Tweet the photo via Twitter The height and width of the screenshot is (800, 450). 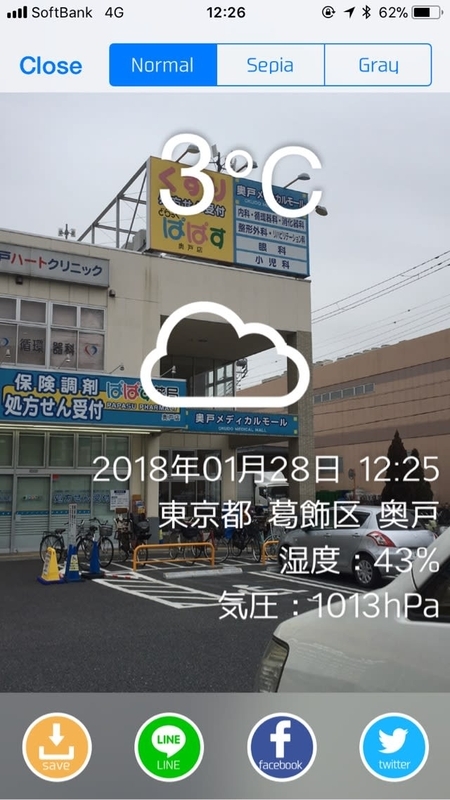(x=394, y=747)
